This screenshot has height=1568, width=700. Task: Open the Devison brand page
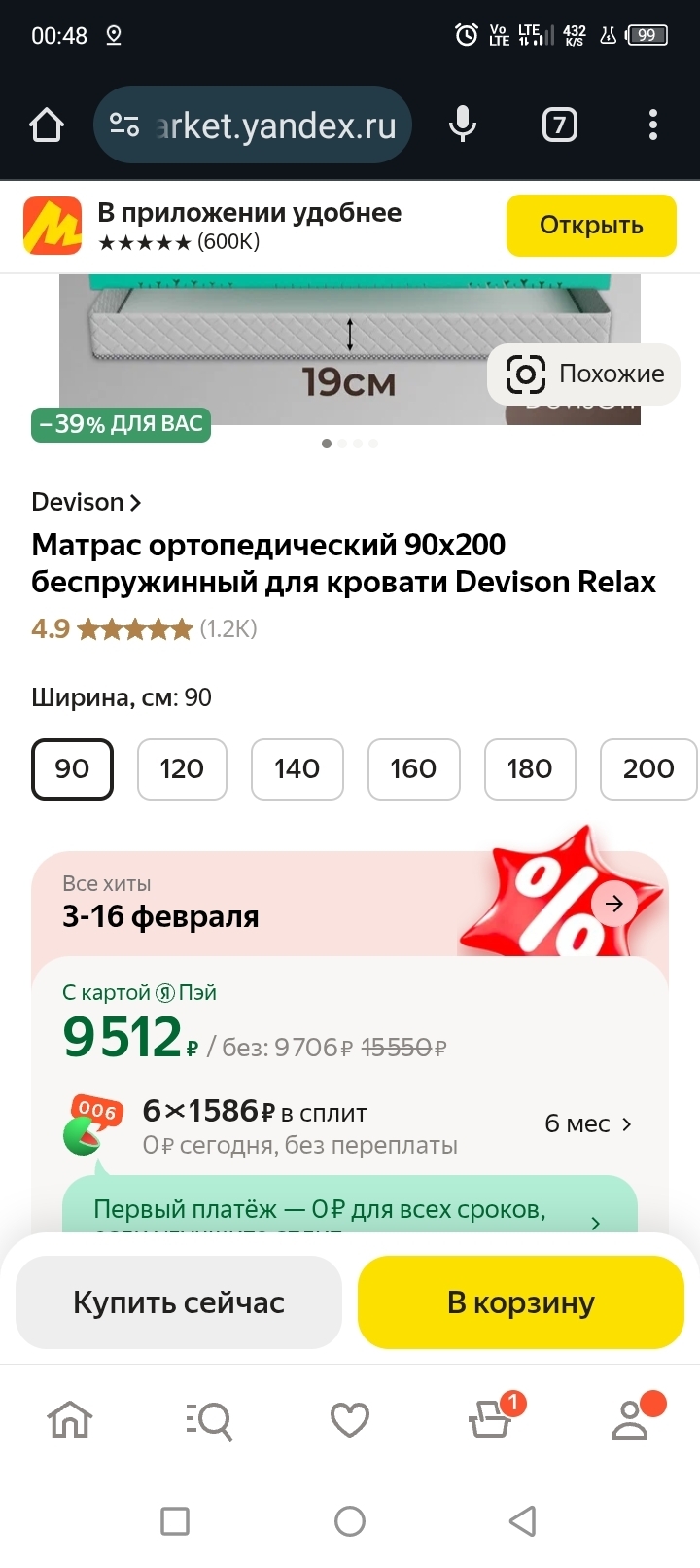(x=86, y=502)
